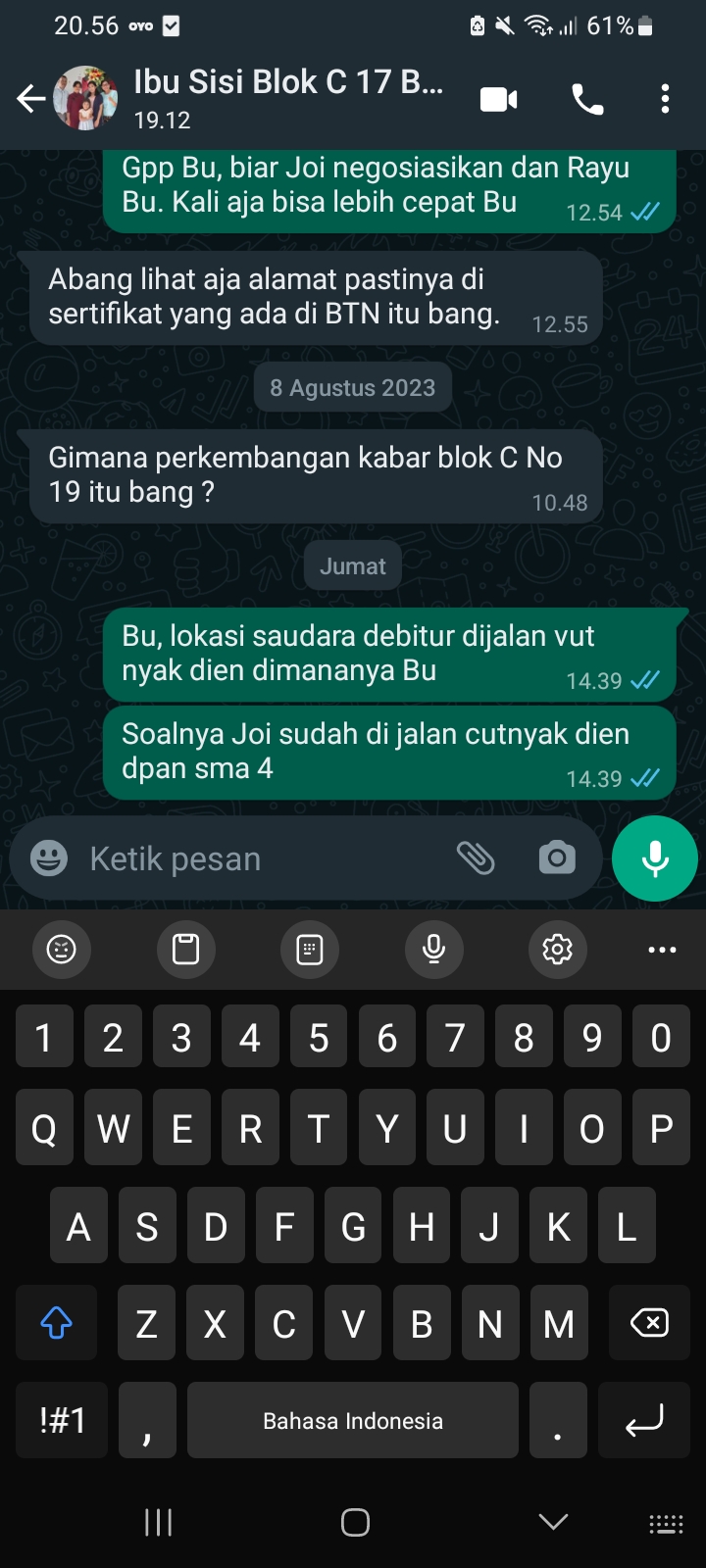Attach a file with the paperclip

(476, 858)
